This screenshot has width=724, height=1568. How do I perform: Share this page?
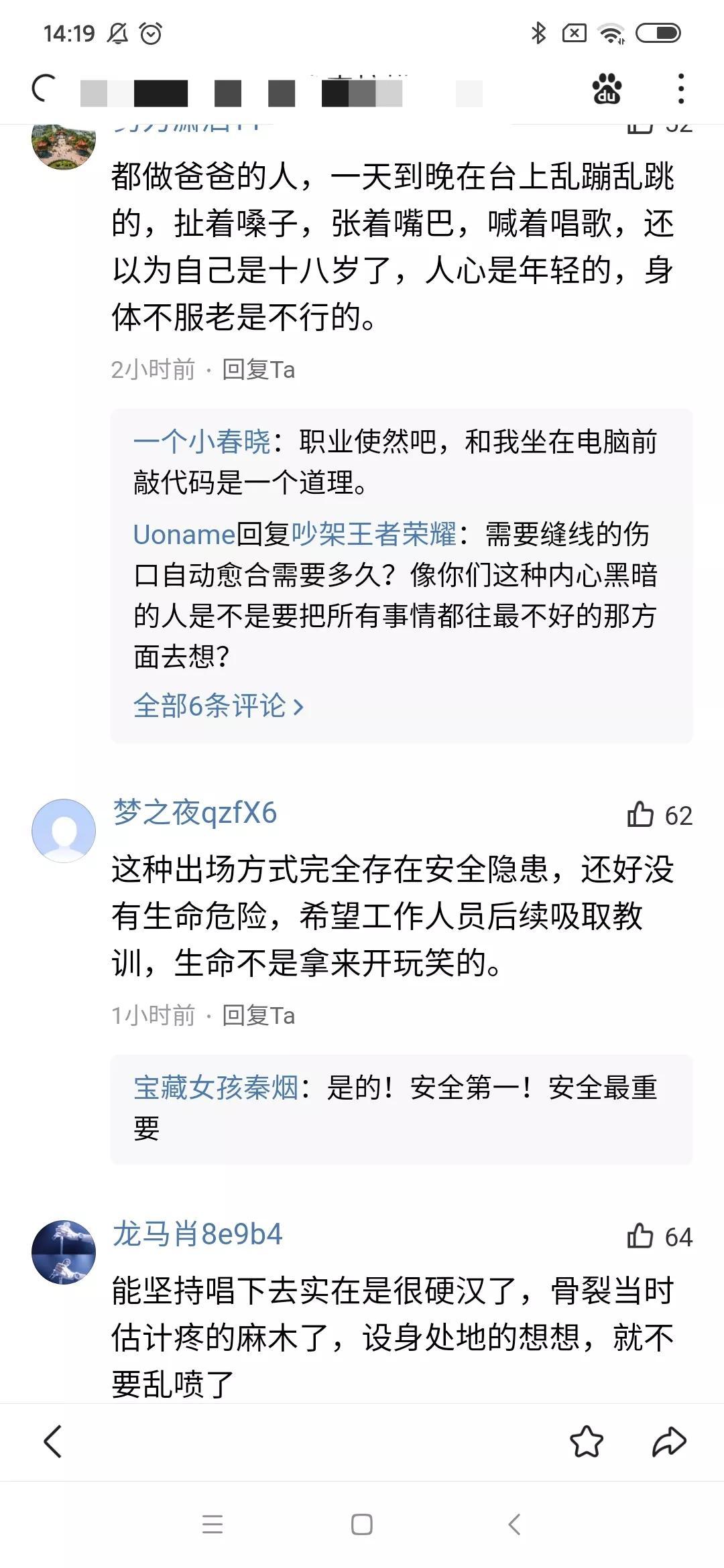[669, 1441]
